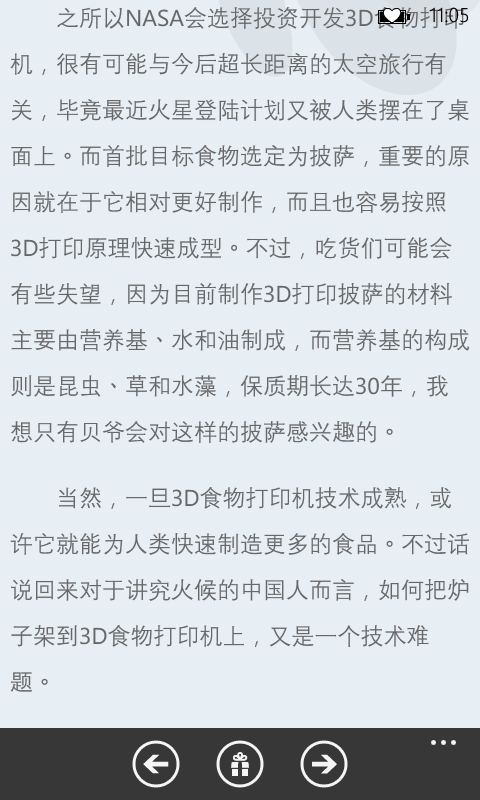Expand the app bar's three-dot menu
Image resolution: width=480 pixels, height=800 pixels.
[443, 743]
